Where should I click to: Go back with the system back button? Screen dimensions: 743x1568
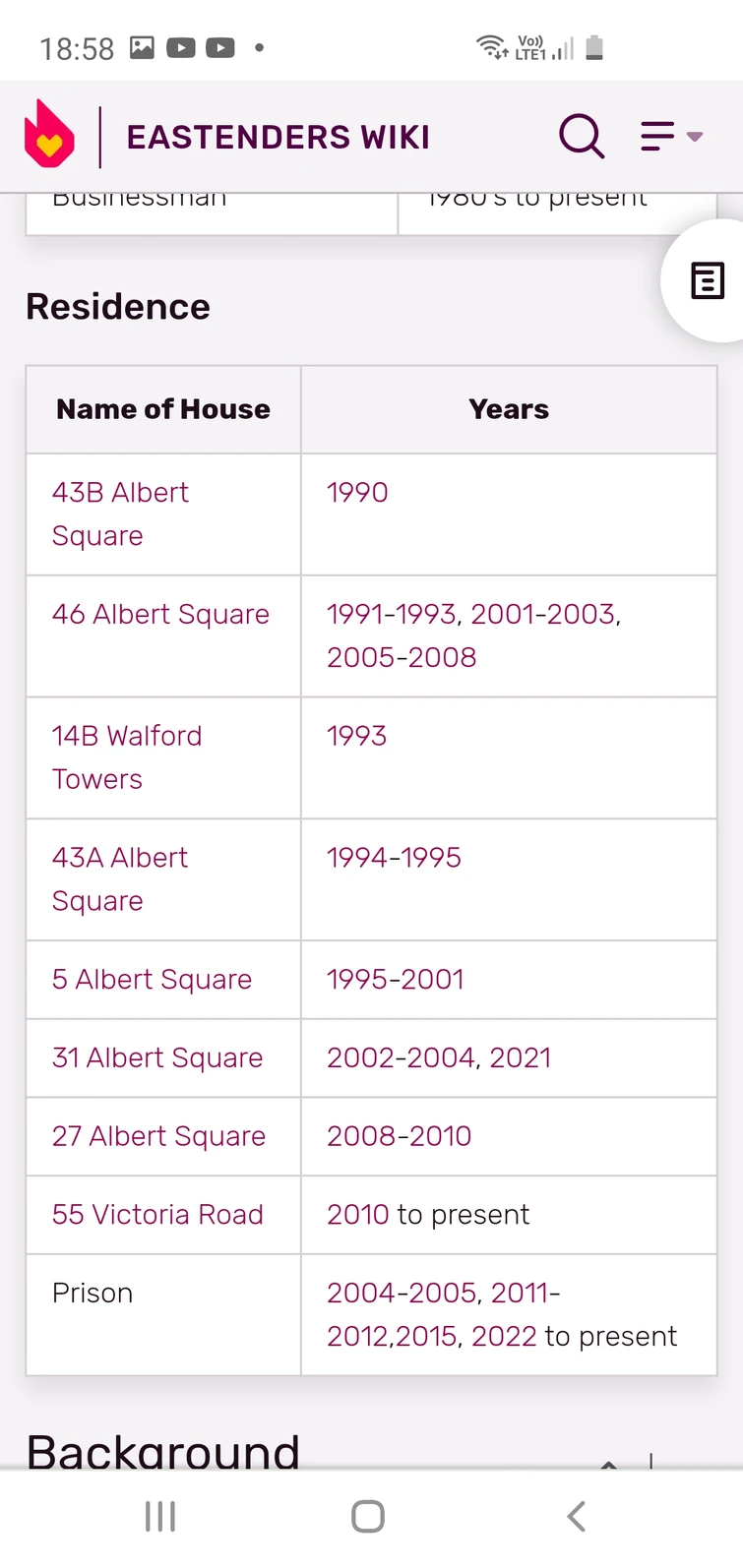[x=577, y=1516]
